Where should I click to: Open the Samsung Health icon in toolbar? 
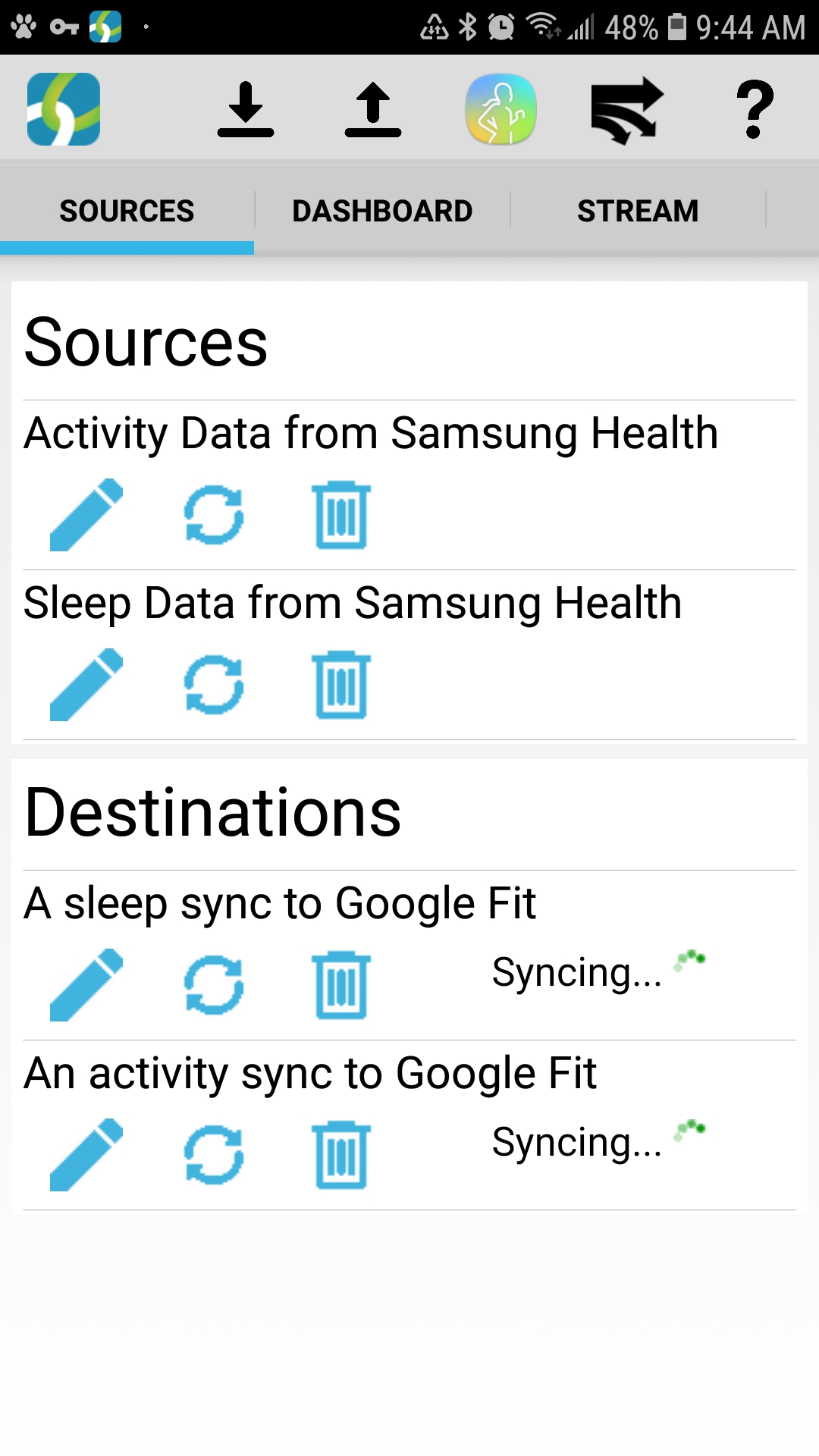tap(500, 109)
